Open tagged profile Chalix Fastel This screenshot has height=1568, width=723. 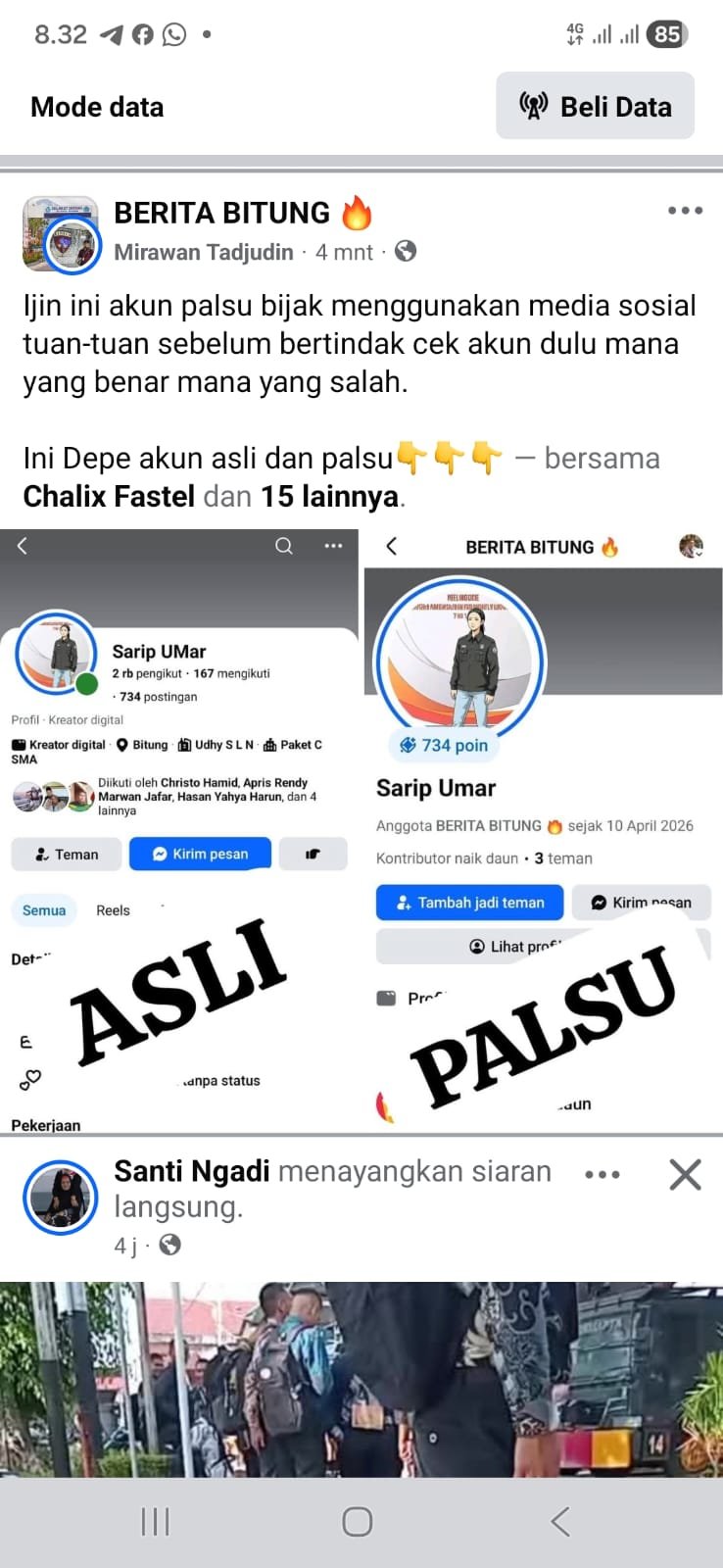[x=109, y=496]
